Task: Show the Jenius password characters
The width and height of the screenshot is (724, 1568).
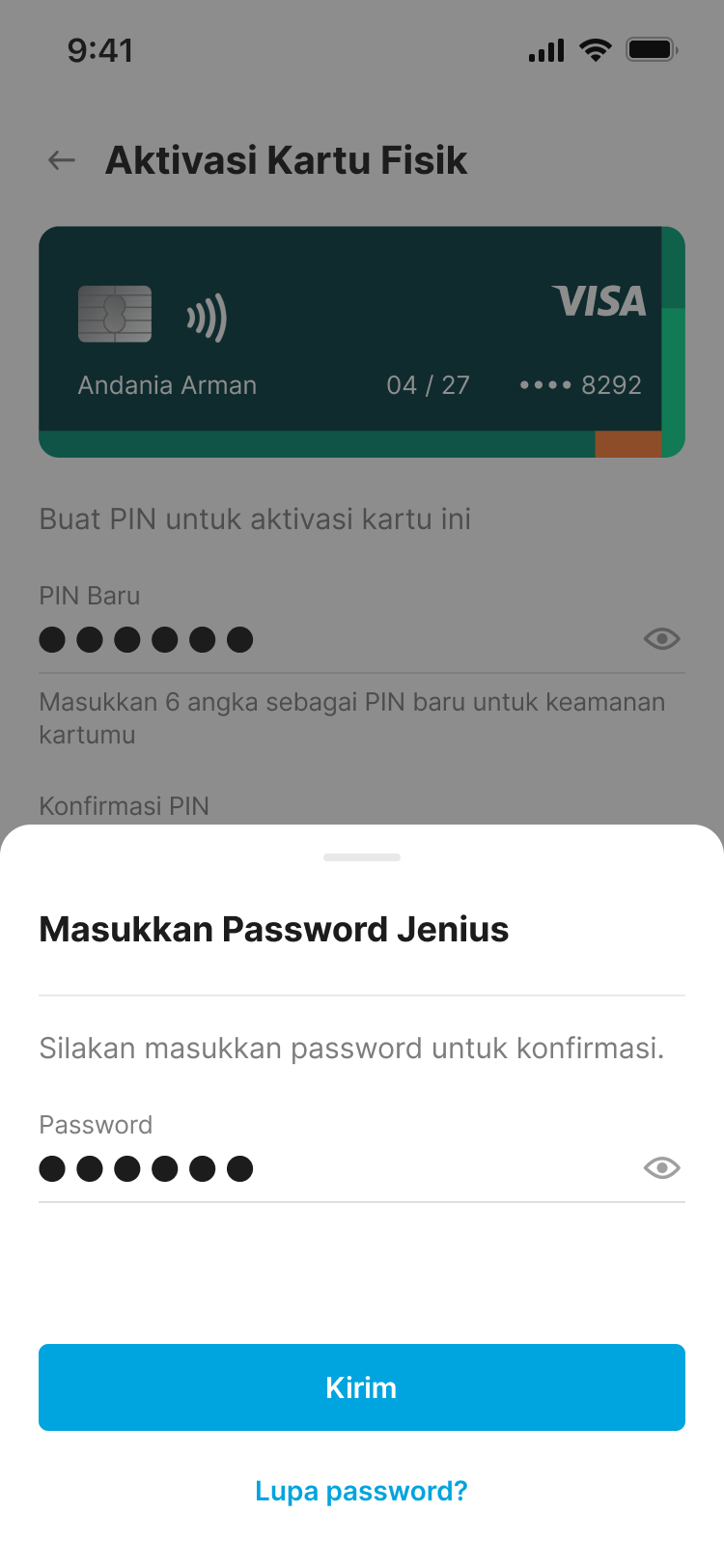Action: 661,1168
